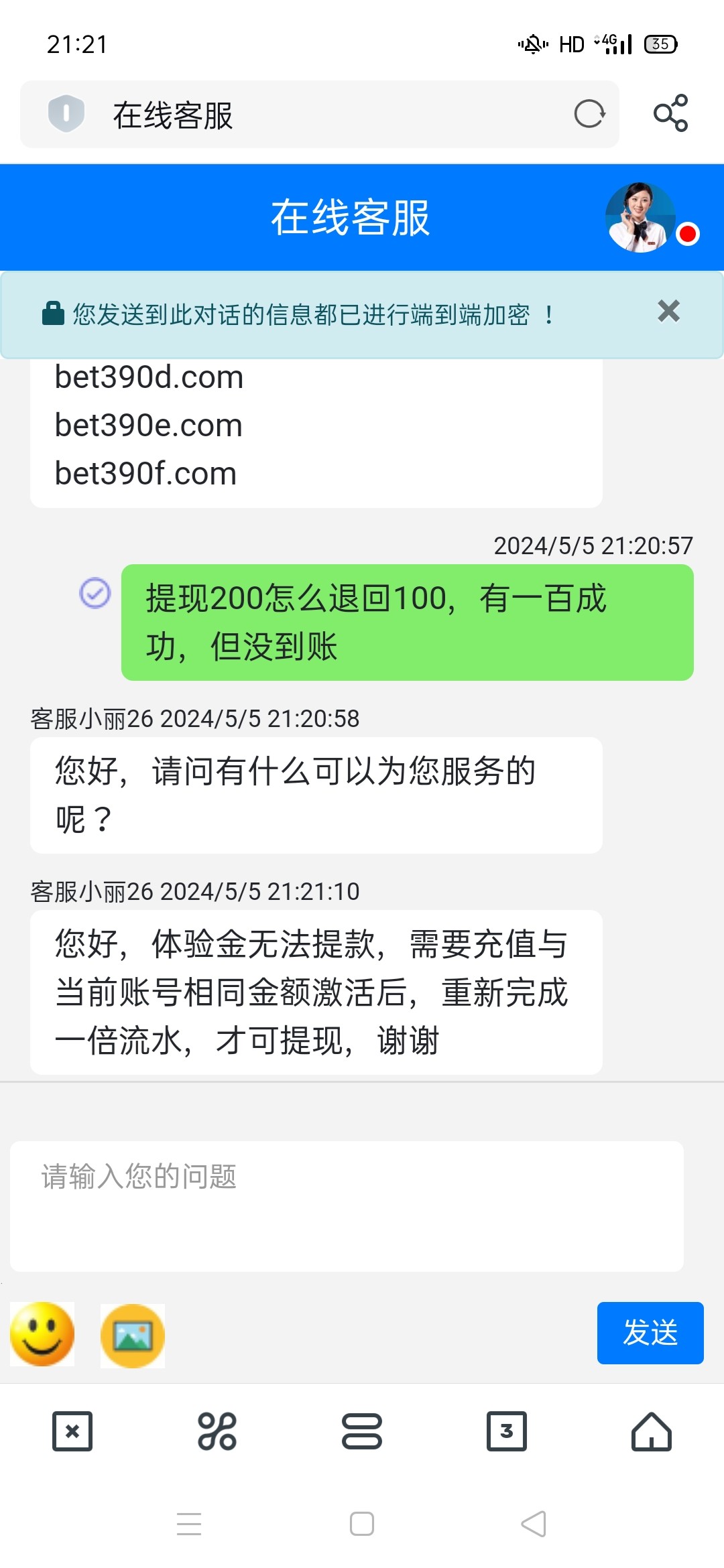Tap the multi-window stacked icon

[x=361, y=1432]
